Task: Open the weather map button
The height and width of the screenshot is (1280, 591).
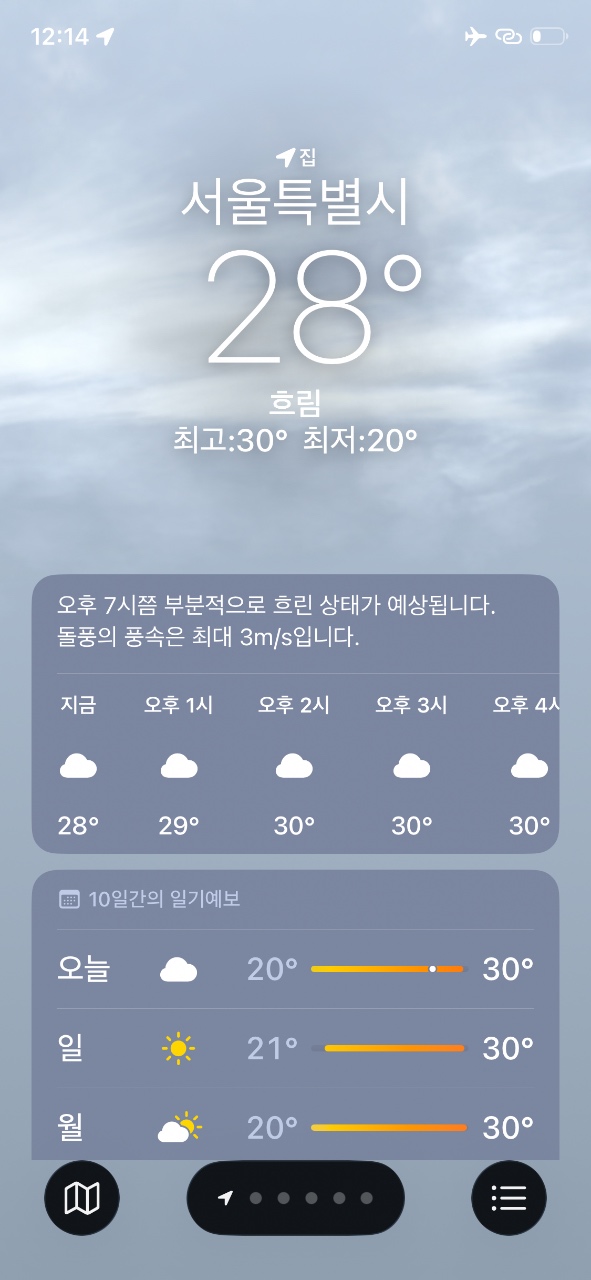Action: click(82, 1197)
